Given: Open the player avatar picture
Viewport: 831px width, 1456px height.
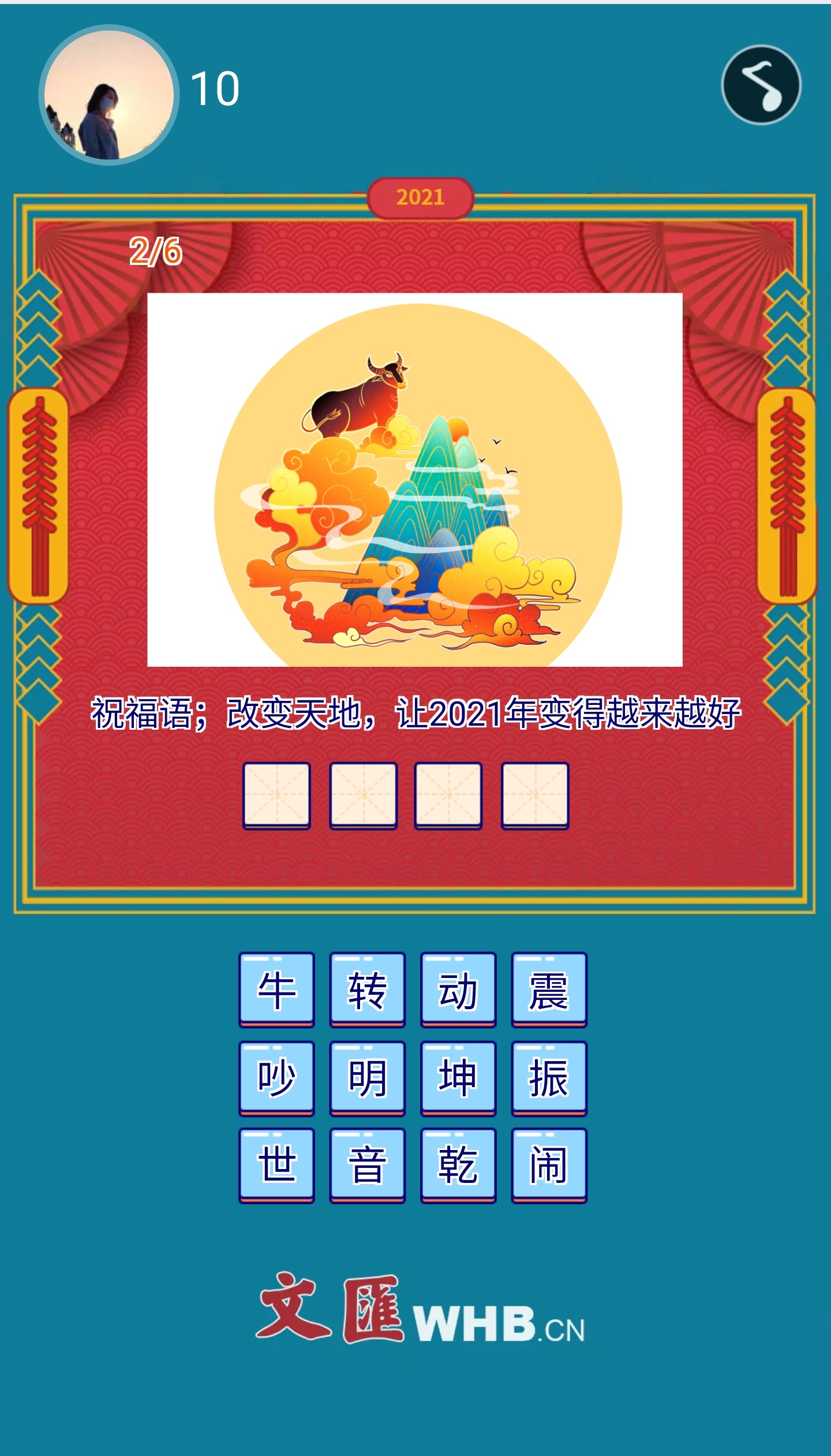Looking at the screenshot, I should (x=108, y=95).
